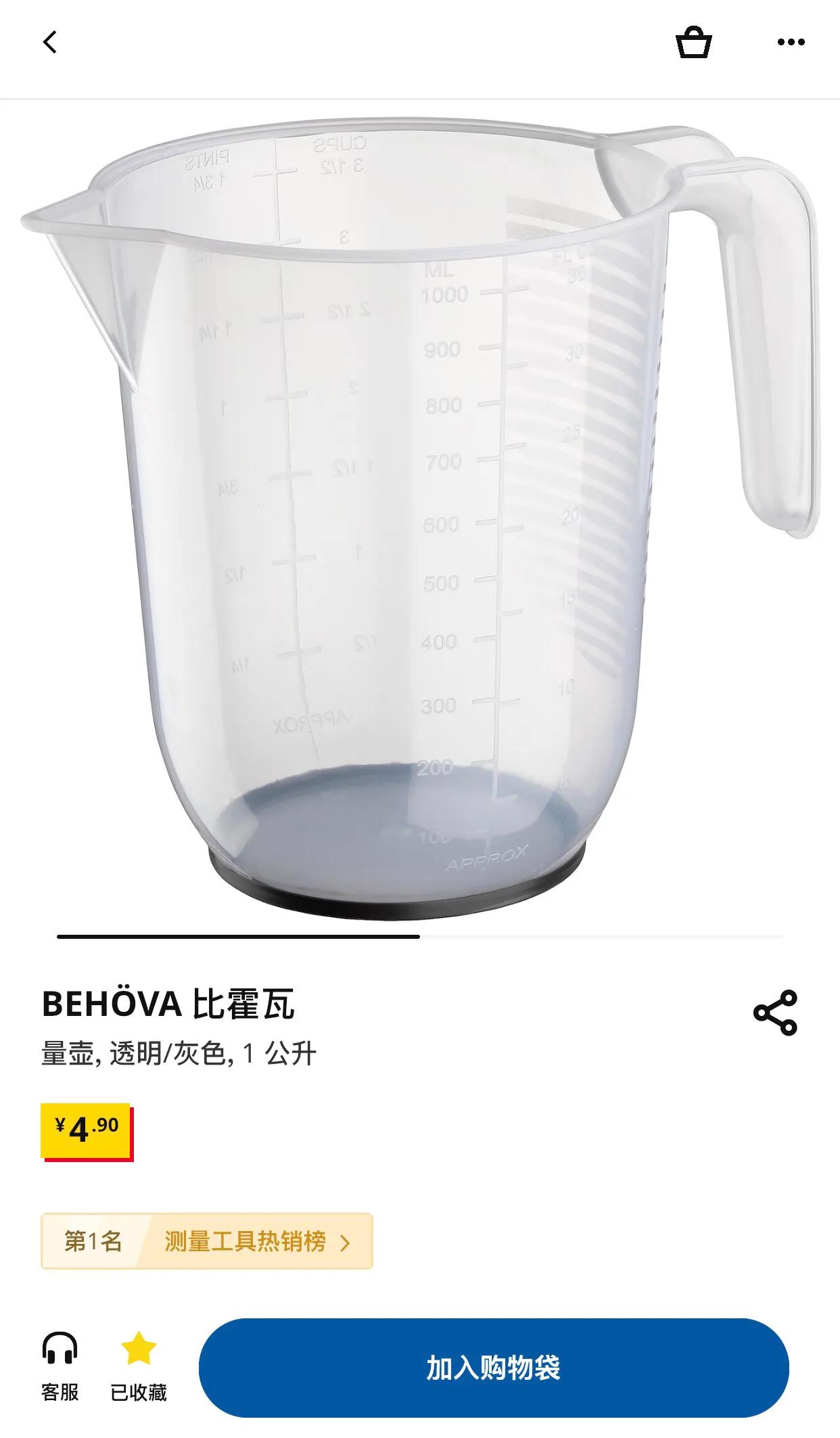Image resolution: width=840 pixels, height=1438 pixels.
Task: Tap the image carousel progress bar
Action: point(235,936)
